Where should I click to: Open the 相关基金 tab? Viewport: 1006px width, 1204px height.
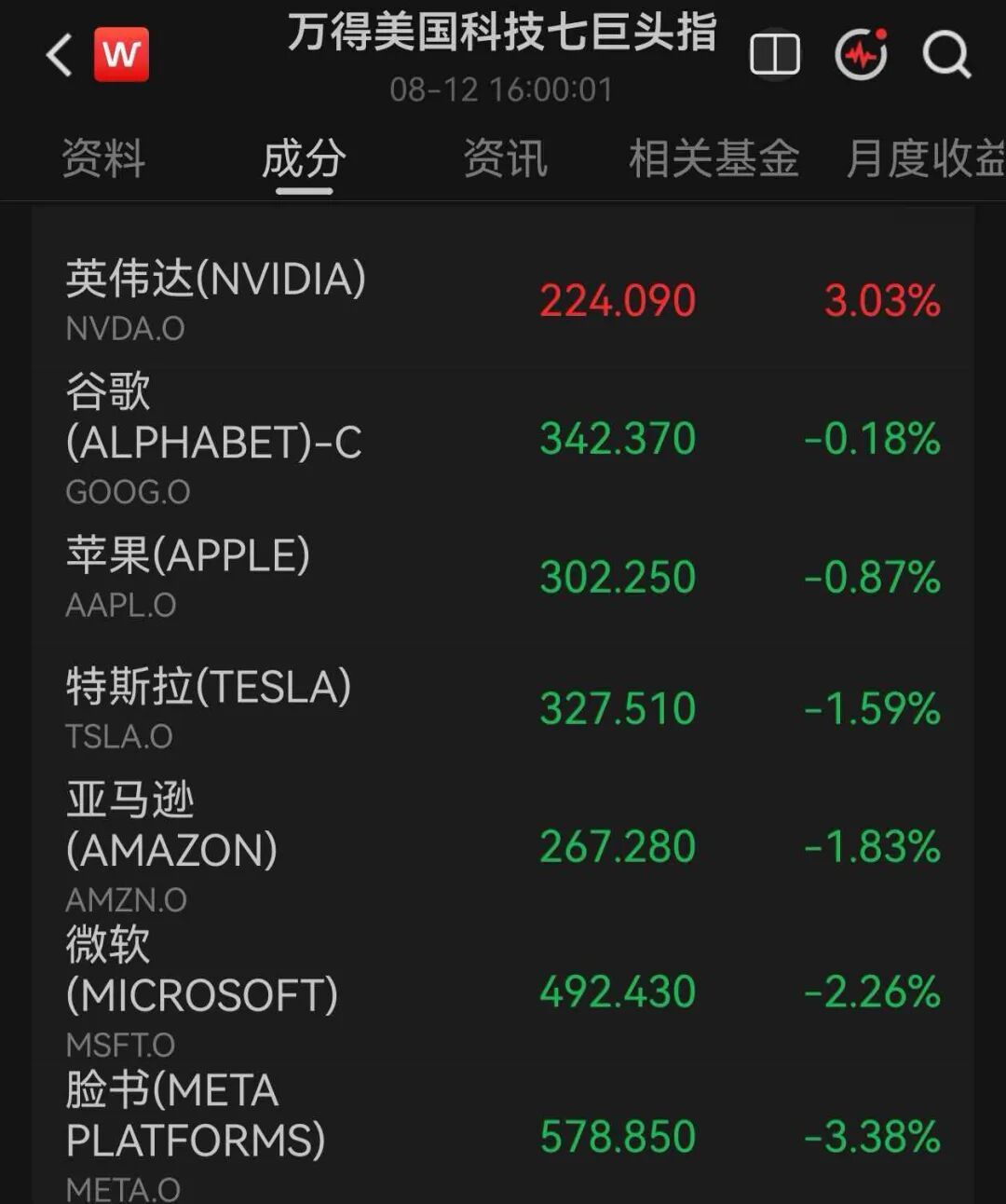(714, 158)
